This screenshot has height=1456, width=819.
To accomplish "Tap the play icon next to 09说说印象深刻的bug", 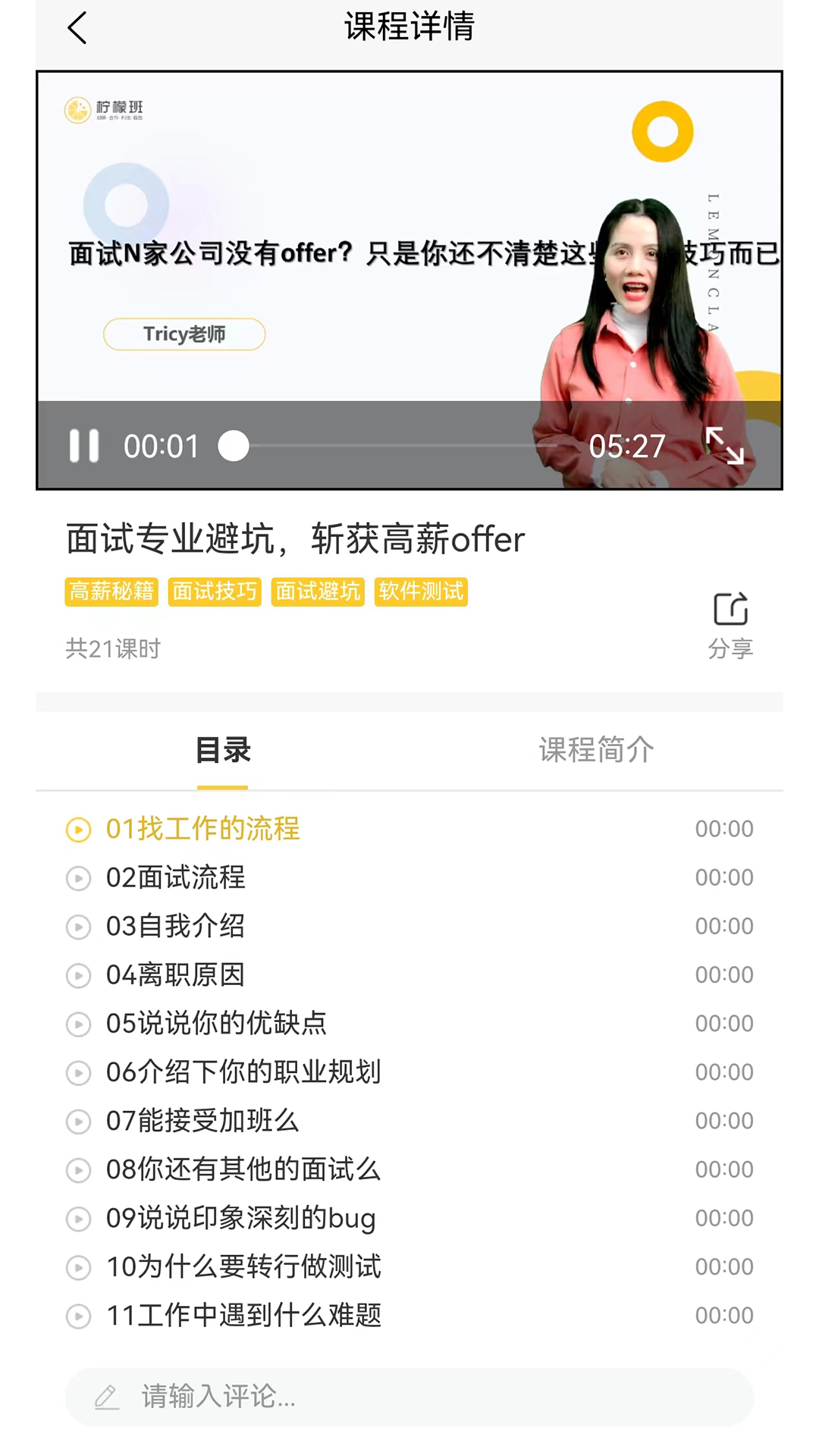I will pos(79,1219).
